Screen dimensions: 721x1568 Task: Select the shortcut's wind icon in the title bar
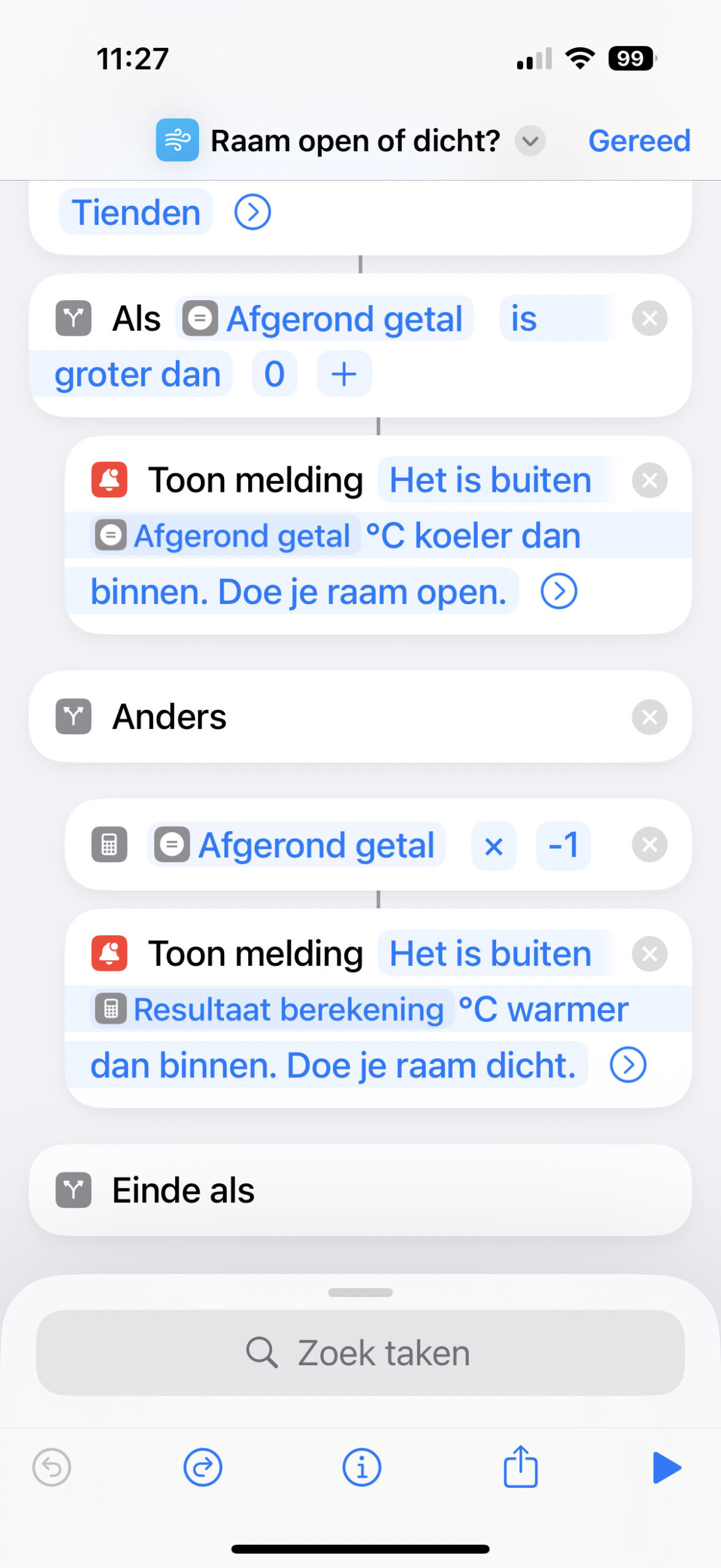pos(177,140)
